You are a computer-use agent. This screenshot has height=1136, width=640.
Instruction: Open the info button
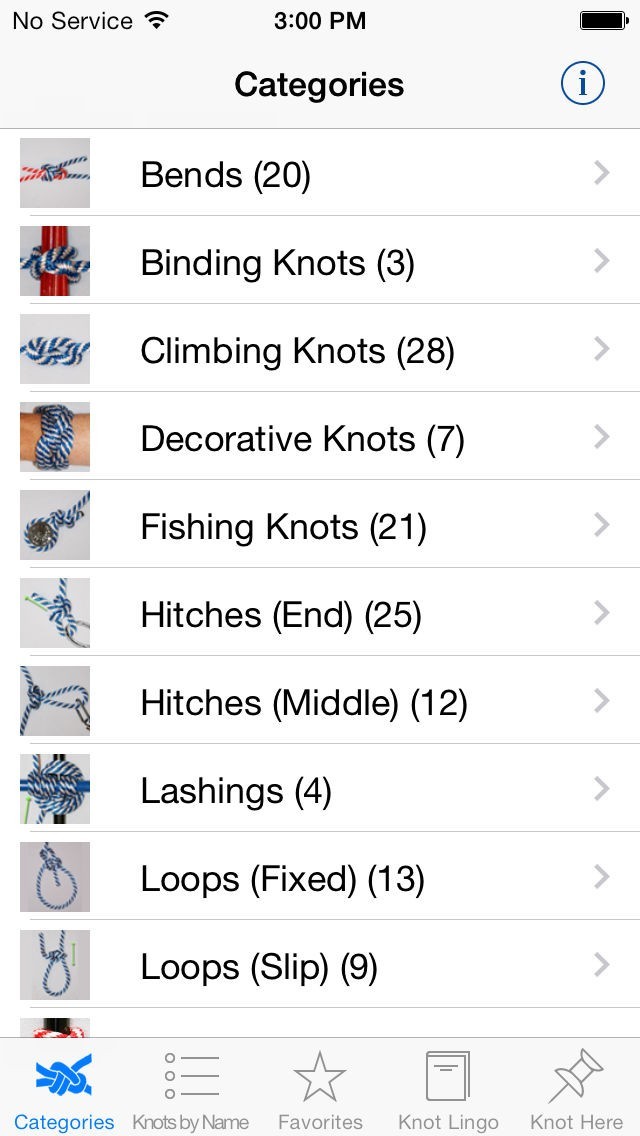pos(582,85)
